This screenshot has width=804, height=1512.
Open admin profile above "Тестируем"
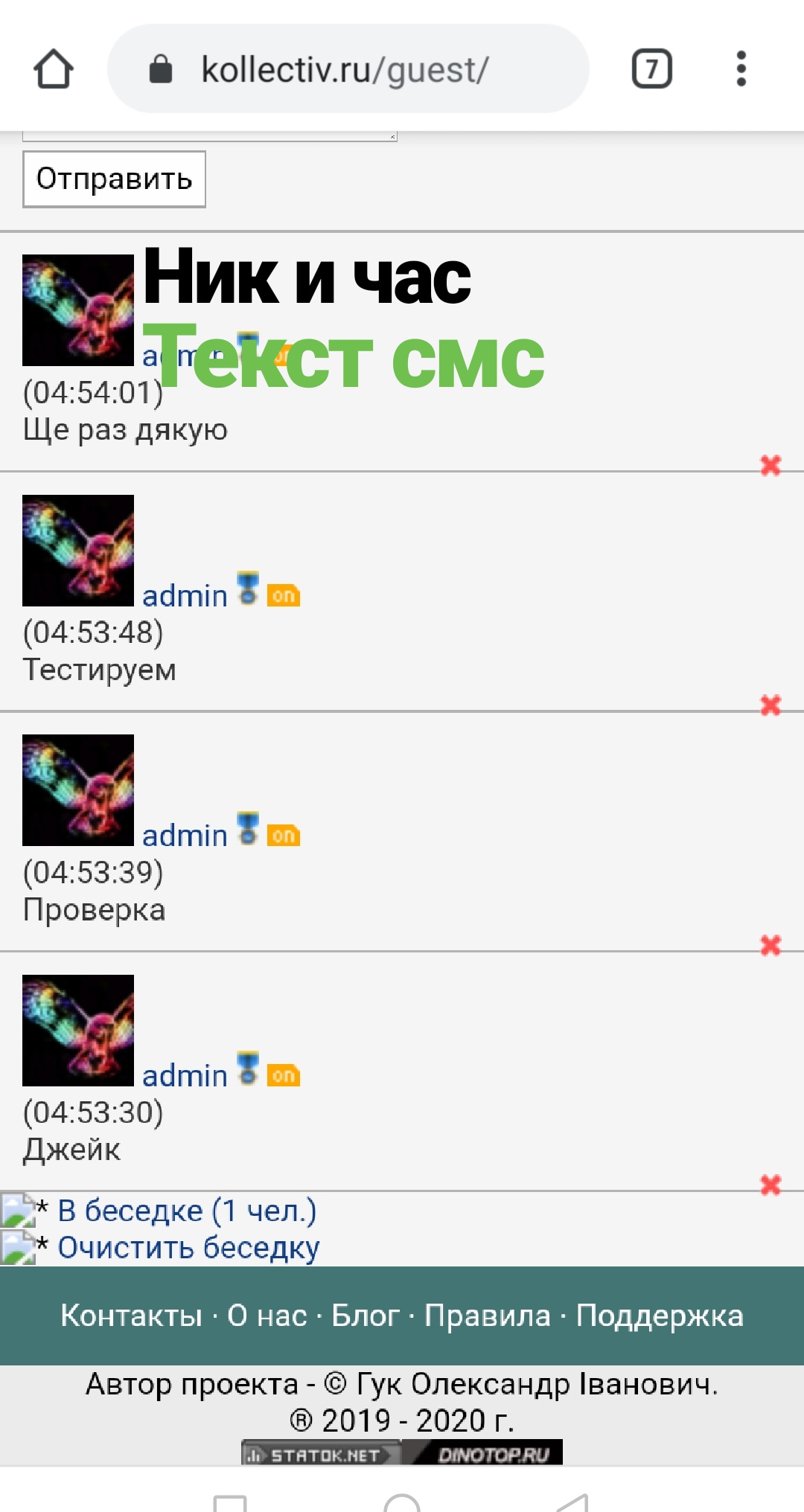coord(185,596)
